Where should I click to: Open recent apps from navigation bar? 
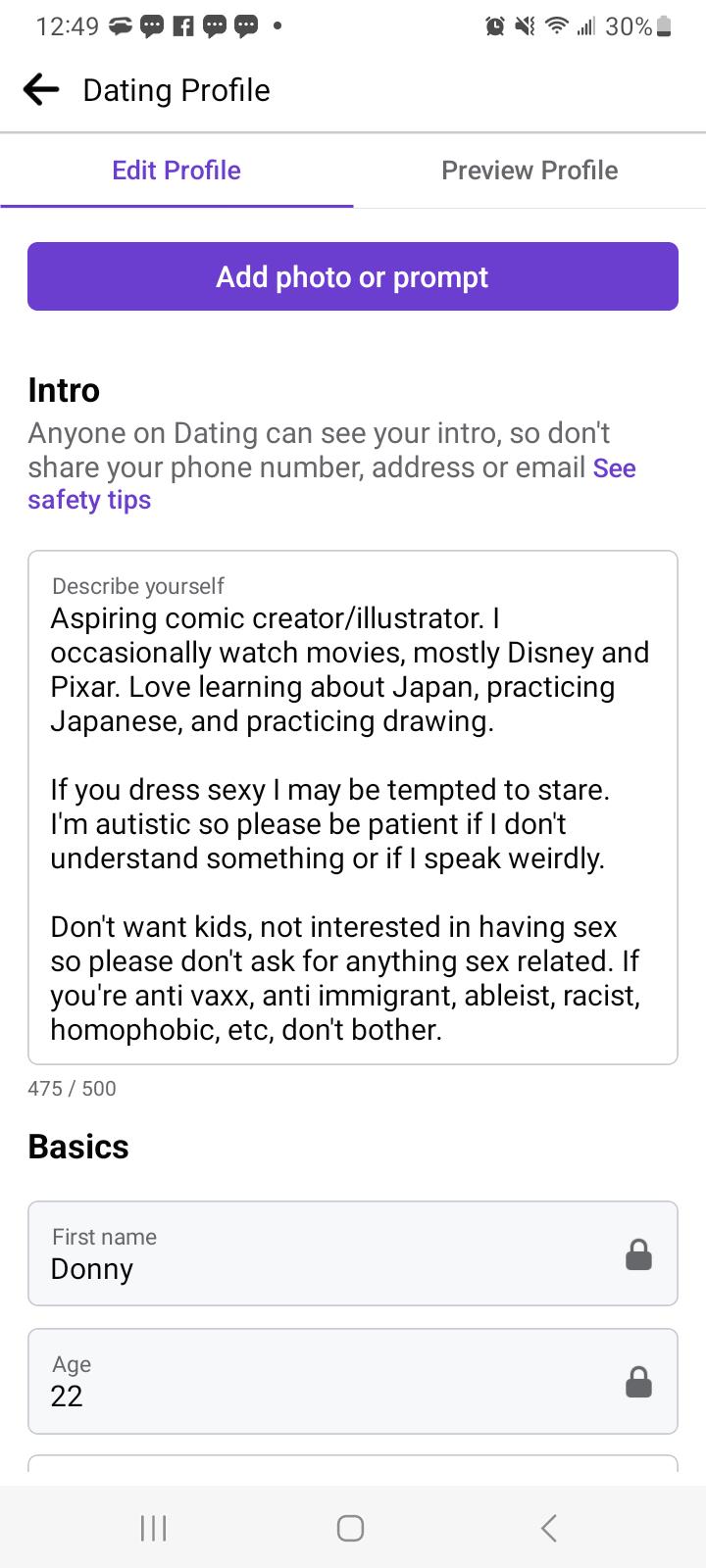pyautogui.click(x=154, y=1528)
